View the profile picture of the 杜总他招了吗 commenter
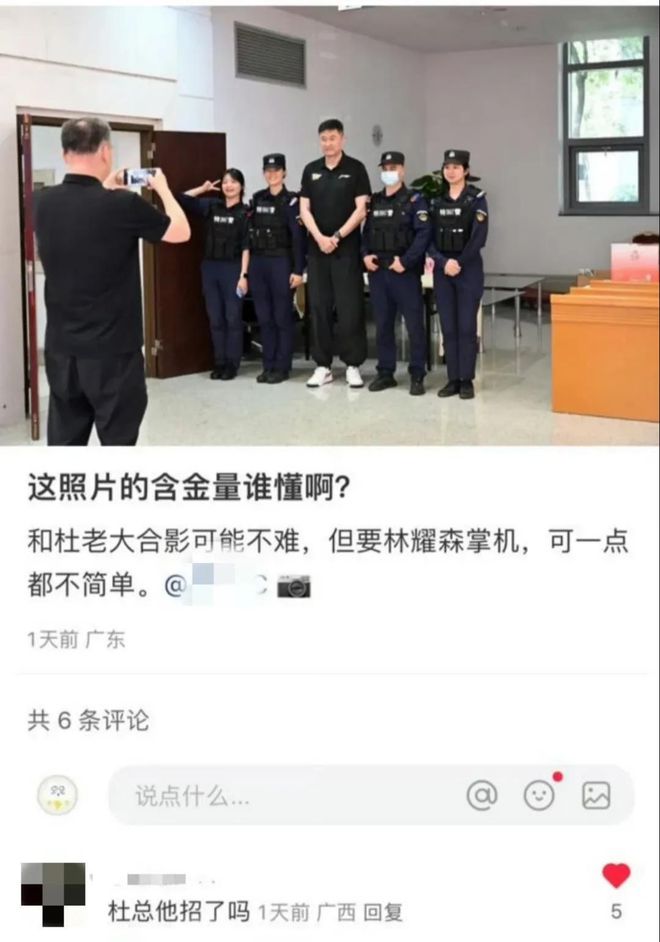This screenshot has height=942, width=660. tap(54, 892)
